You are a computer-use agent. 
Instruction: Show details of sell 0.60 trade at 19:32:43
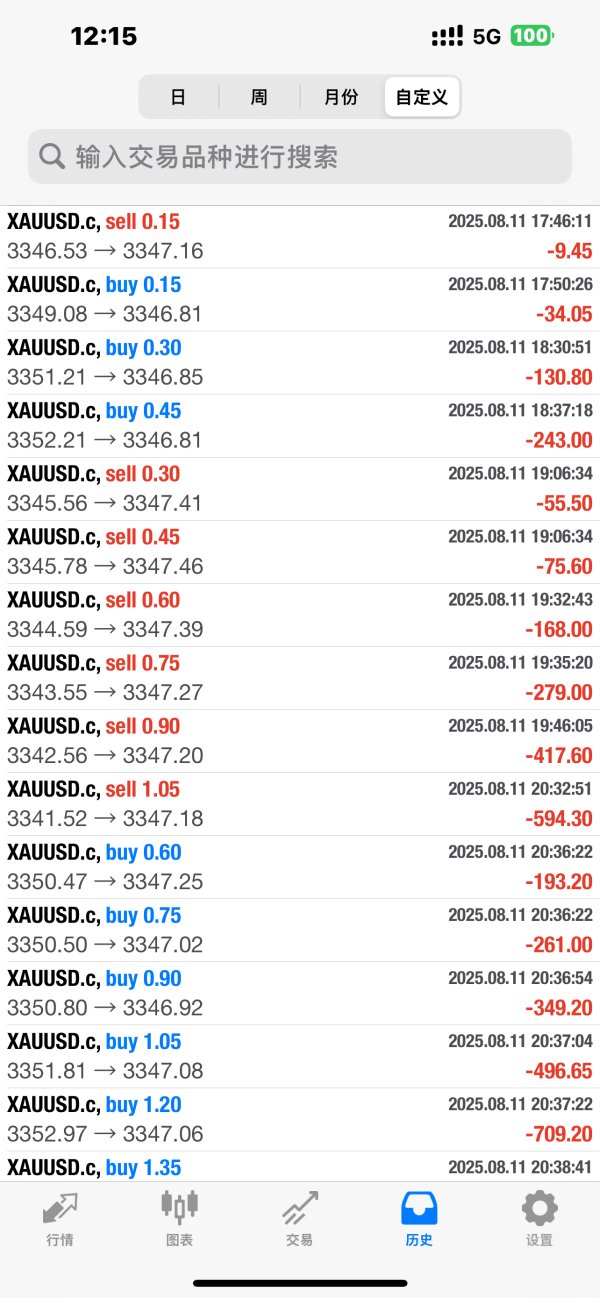coord(300,614)
